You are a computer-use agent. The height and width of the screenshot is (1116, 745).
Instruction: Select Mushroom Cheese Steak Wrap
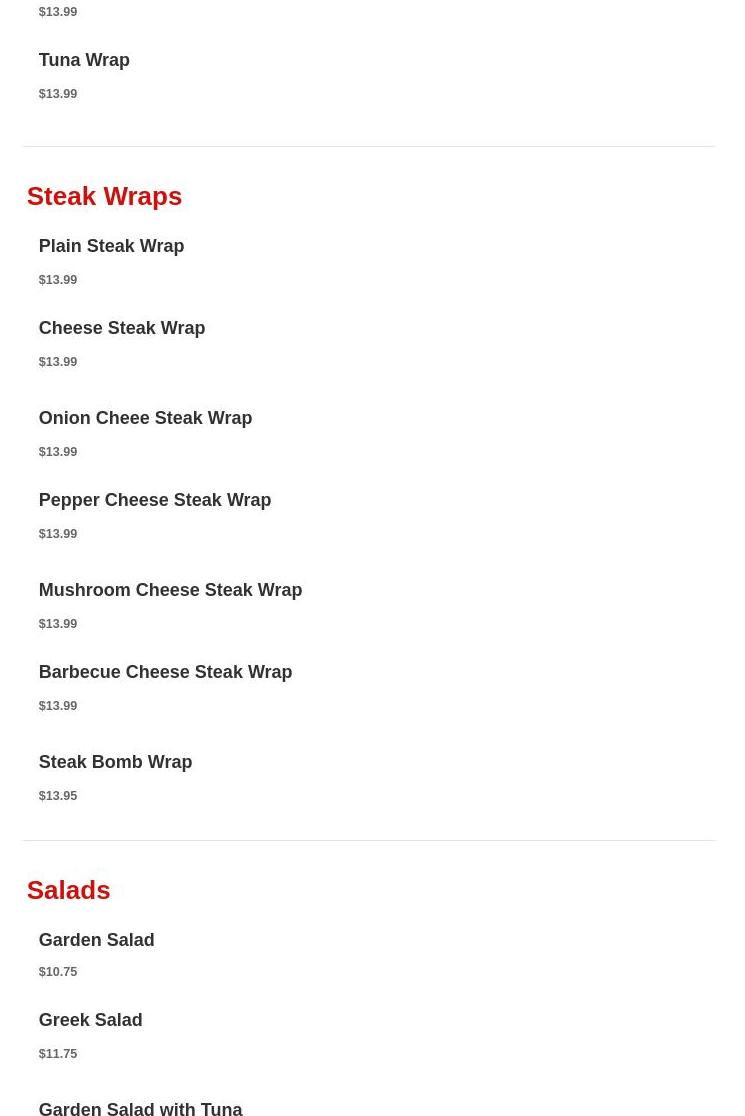click(170, 590)
